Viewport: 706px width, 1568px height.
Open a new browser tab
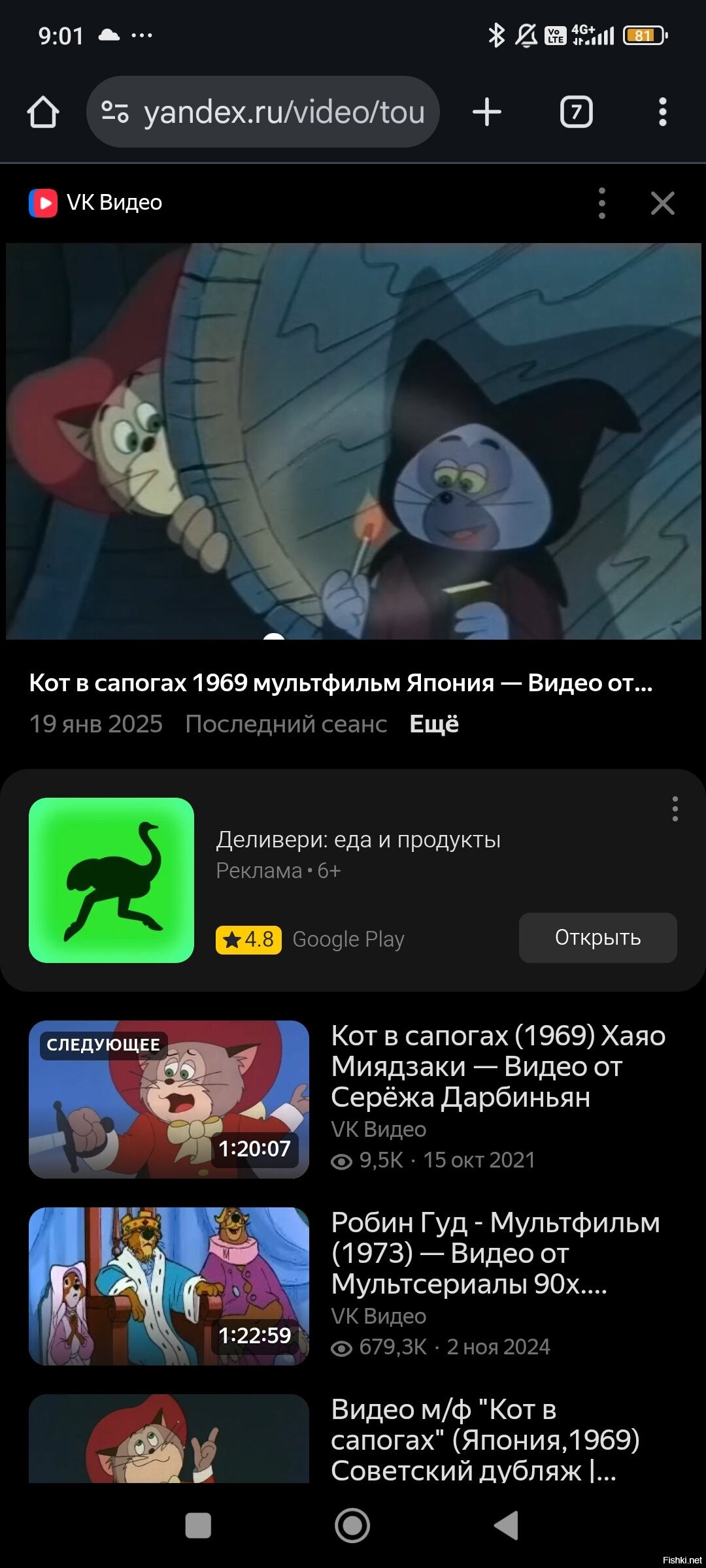click(487, 112)
